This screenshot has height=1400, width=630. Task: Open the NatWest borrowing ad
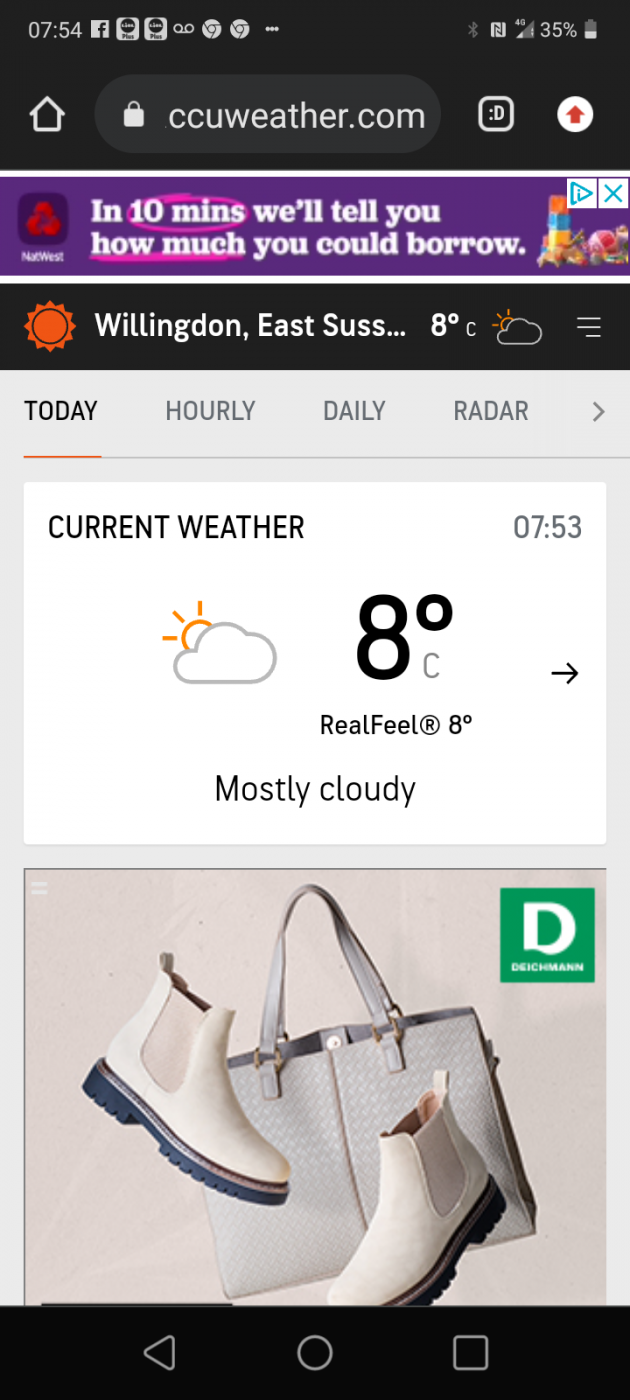(x=300, y=228)
